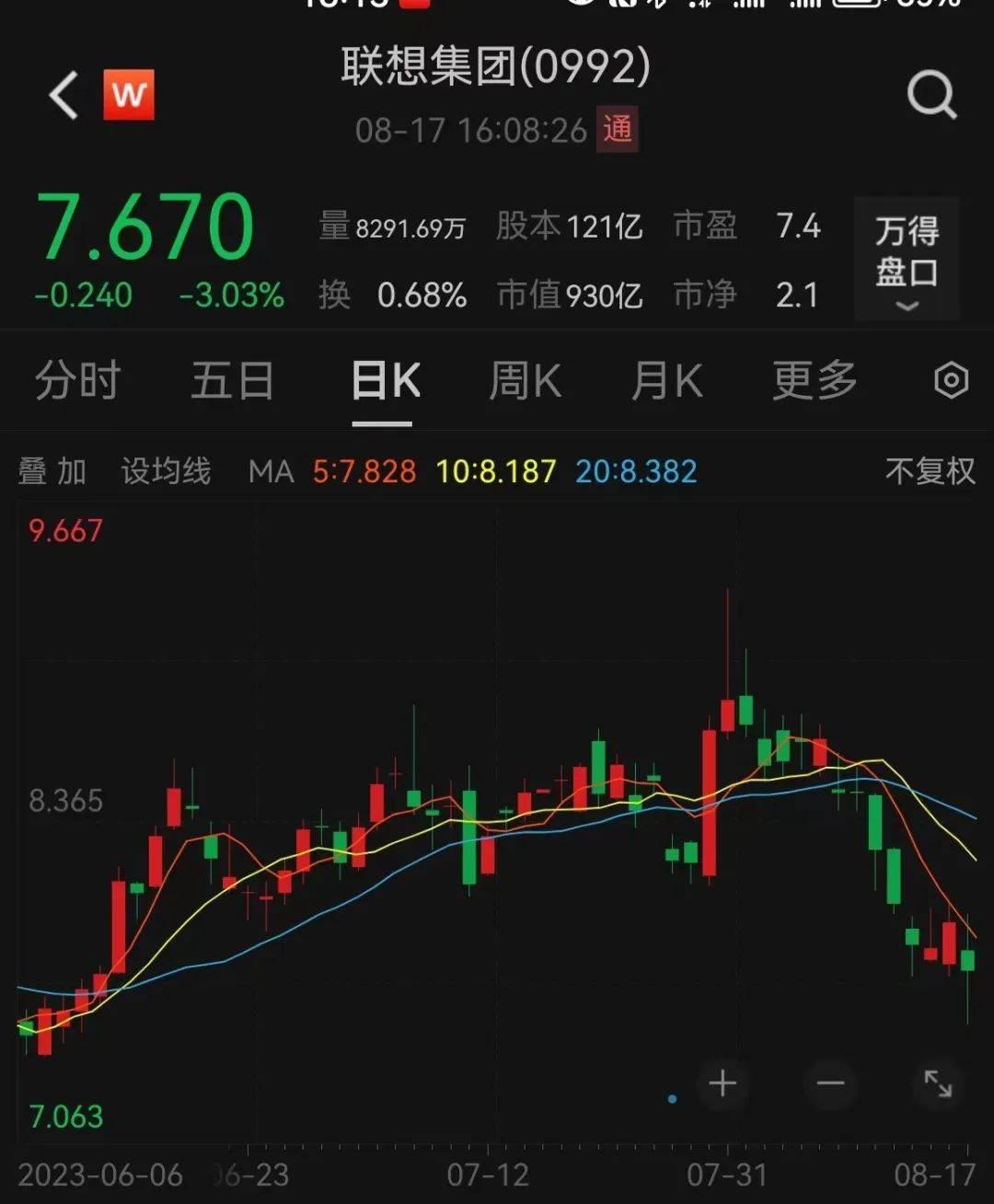The height and width of the screenshot is (1204, 994).
Task: Switch to the 周K weekly chart tab
Action: click(525, 379)
